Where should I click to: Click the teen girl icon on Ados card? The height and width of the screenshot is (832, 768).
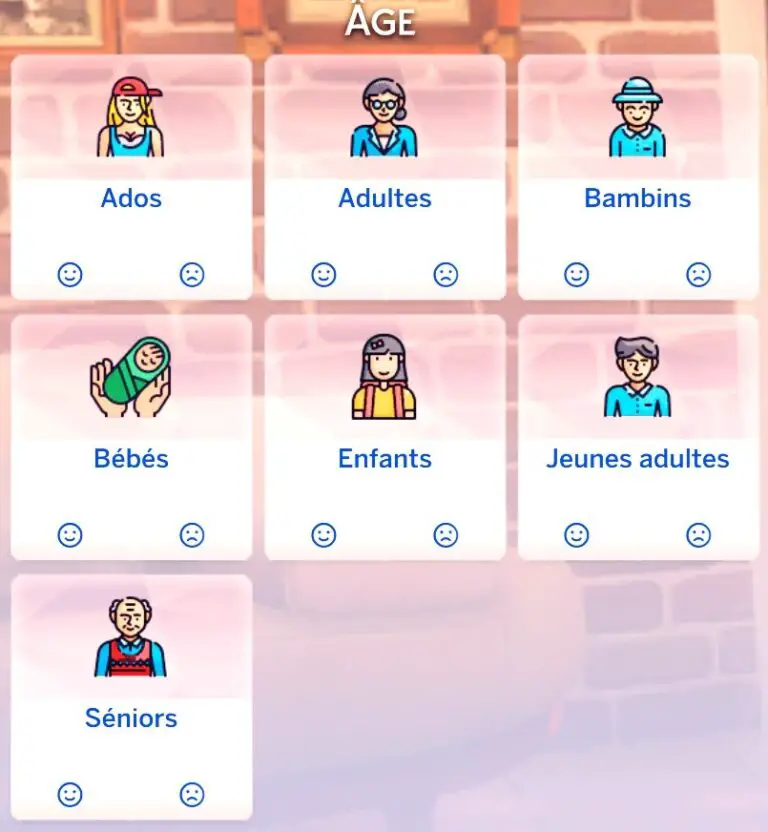click(x=131, y=118)
